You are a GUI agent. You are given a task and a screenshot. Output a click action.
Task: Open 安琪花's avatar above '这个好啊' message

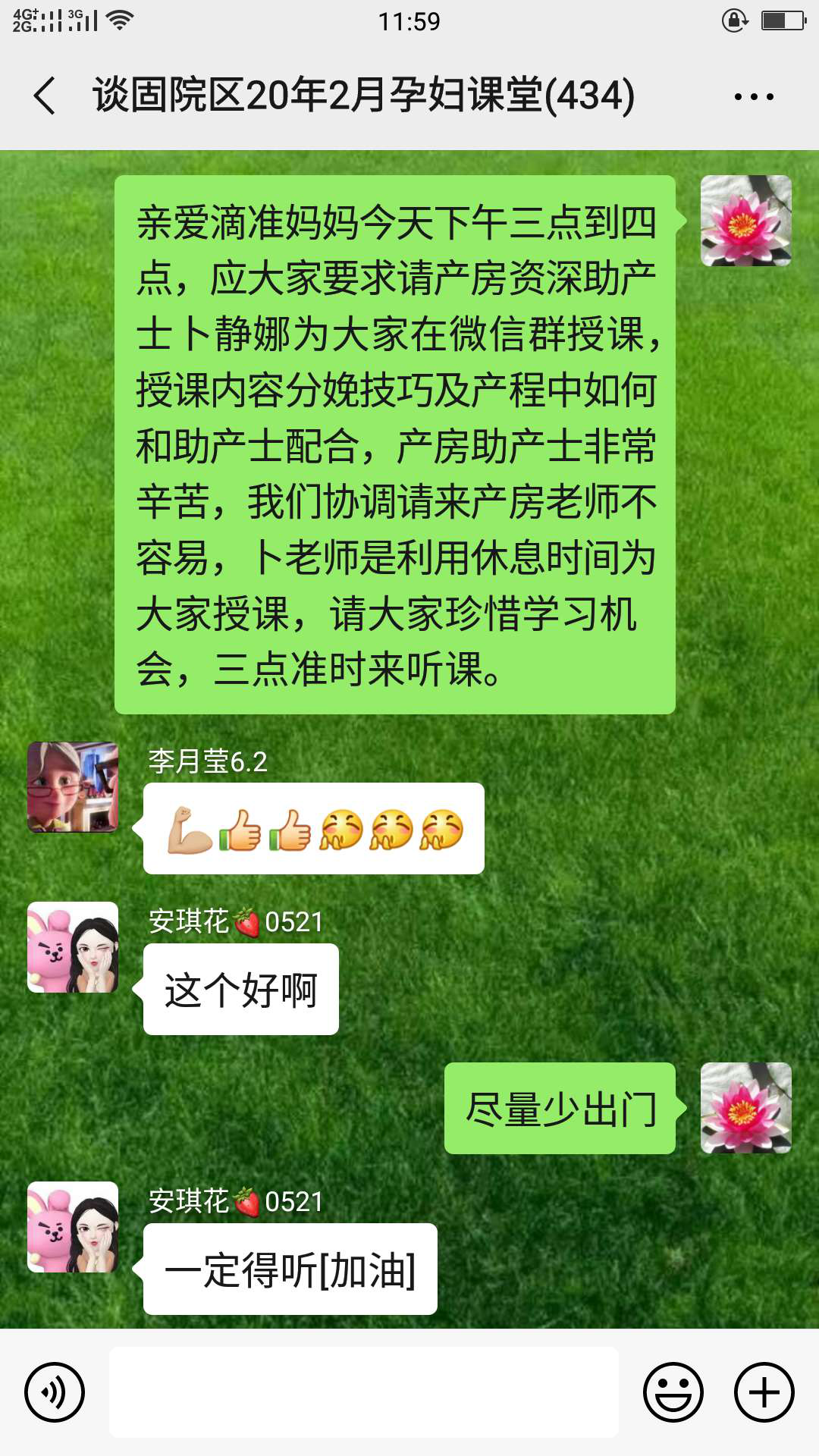click(x=73, y=947)
